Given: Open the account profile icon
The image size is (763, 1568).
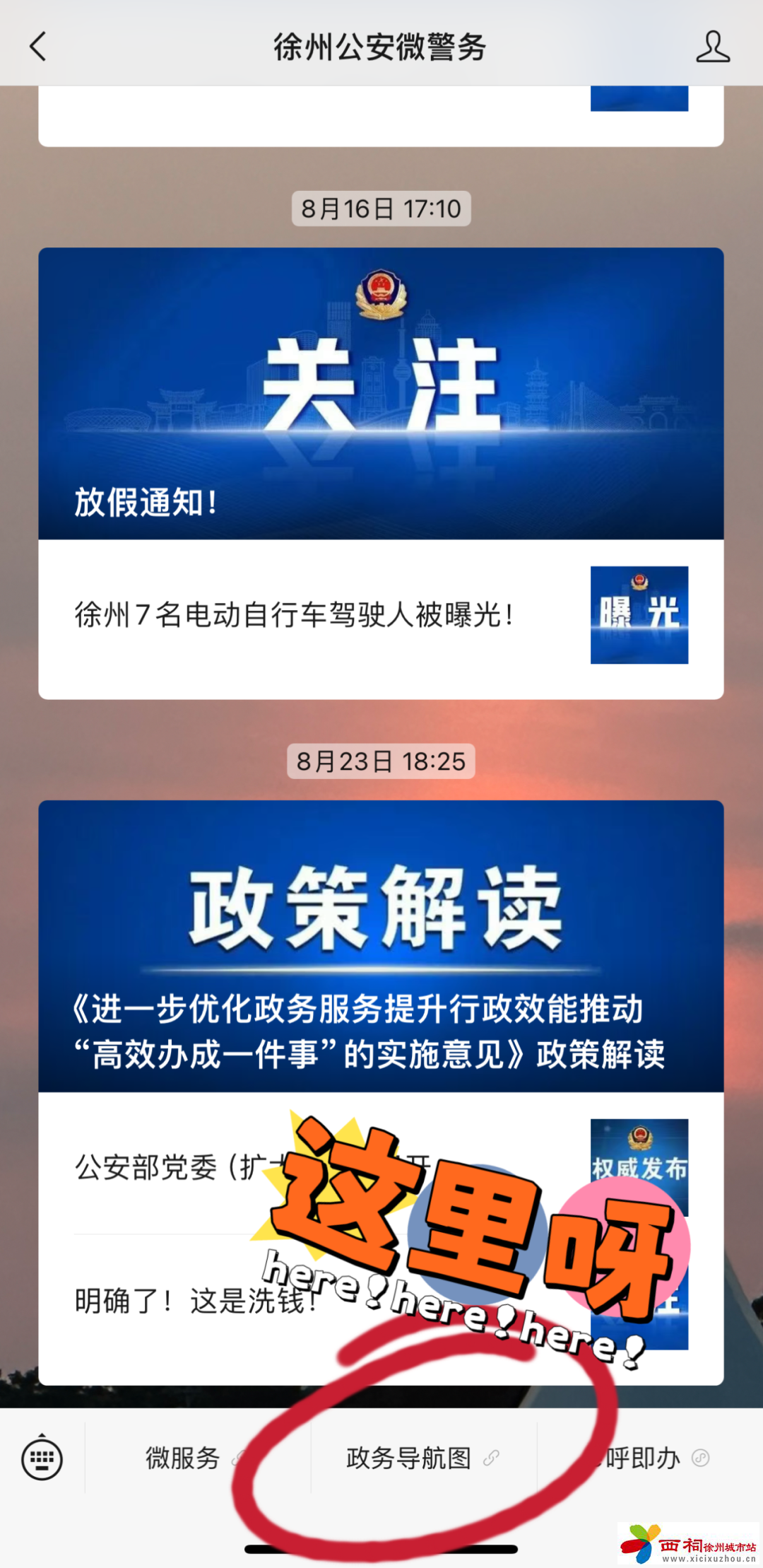Looking at the screenshot, I should click(712, 47).
